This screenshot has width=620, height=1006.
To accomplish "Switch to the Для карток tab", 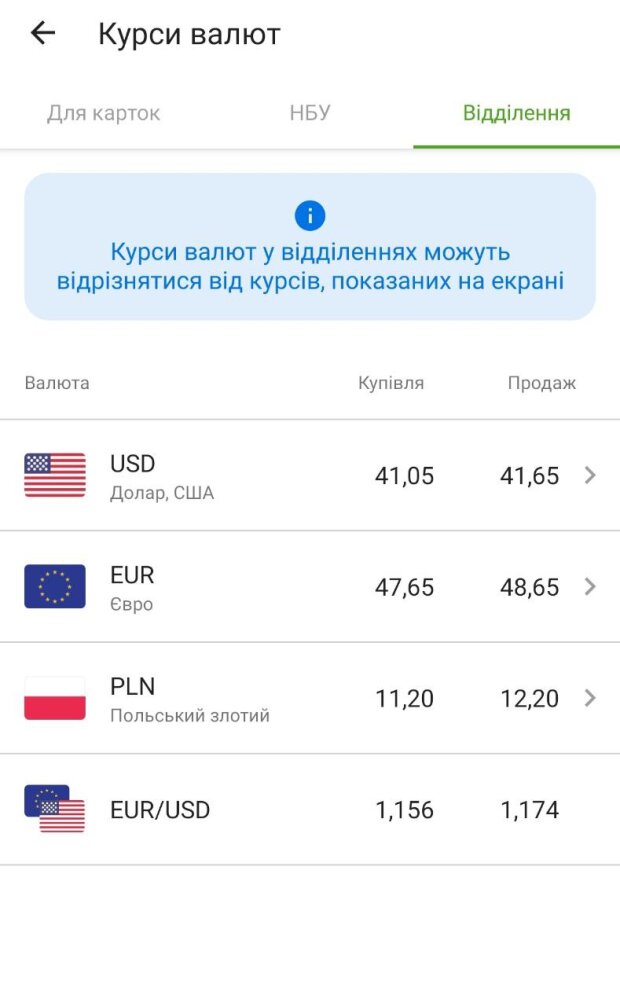I will pyautogui.click(x=103, y=113).
